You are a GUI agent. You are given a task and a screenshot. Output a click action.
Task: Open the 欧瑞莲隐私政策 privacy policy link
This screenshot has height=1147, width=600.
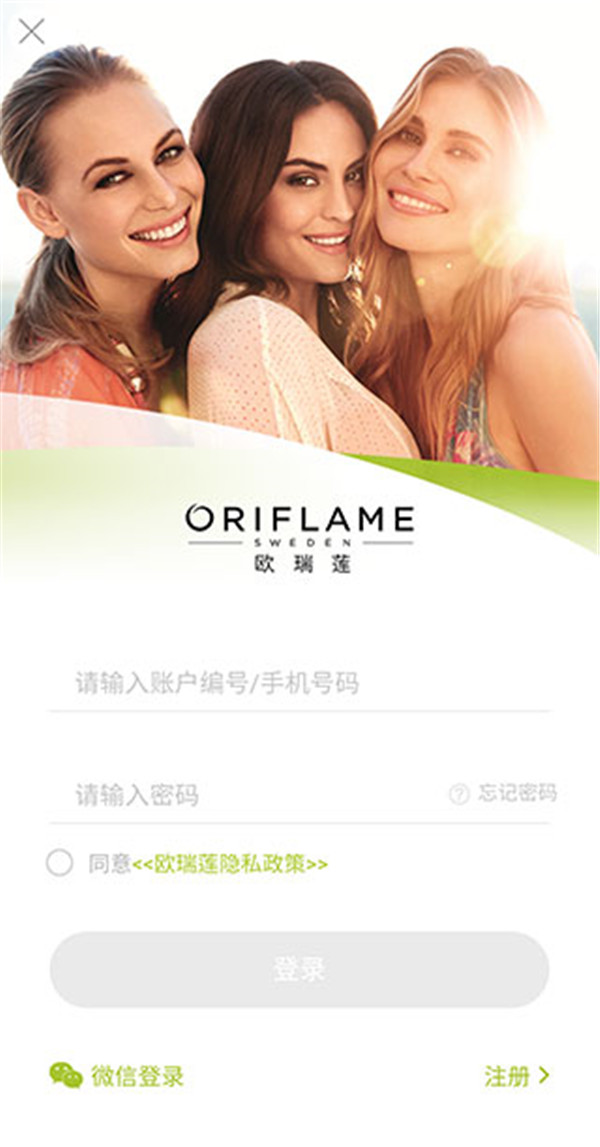tap(231, 864)
